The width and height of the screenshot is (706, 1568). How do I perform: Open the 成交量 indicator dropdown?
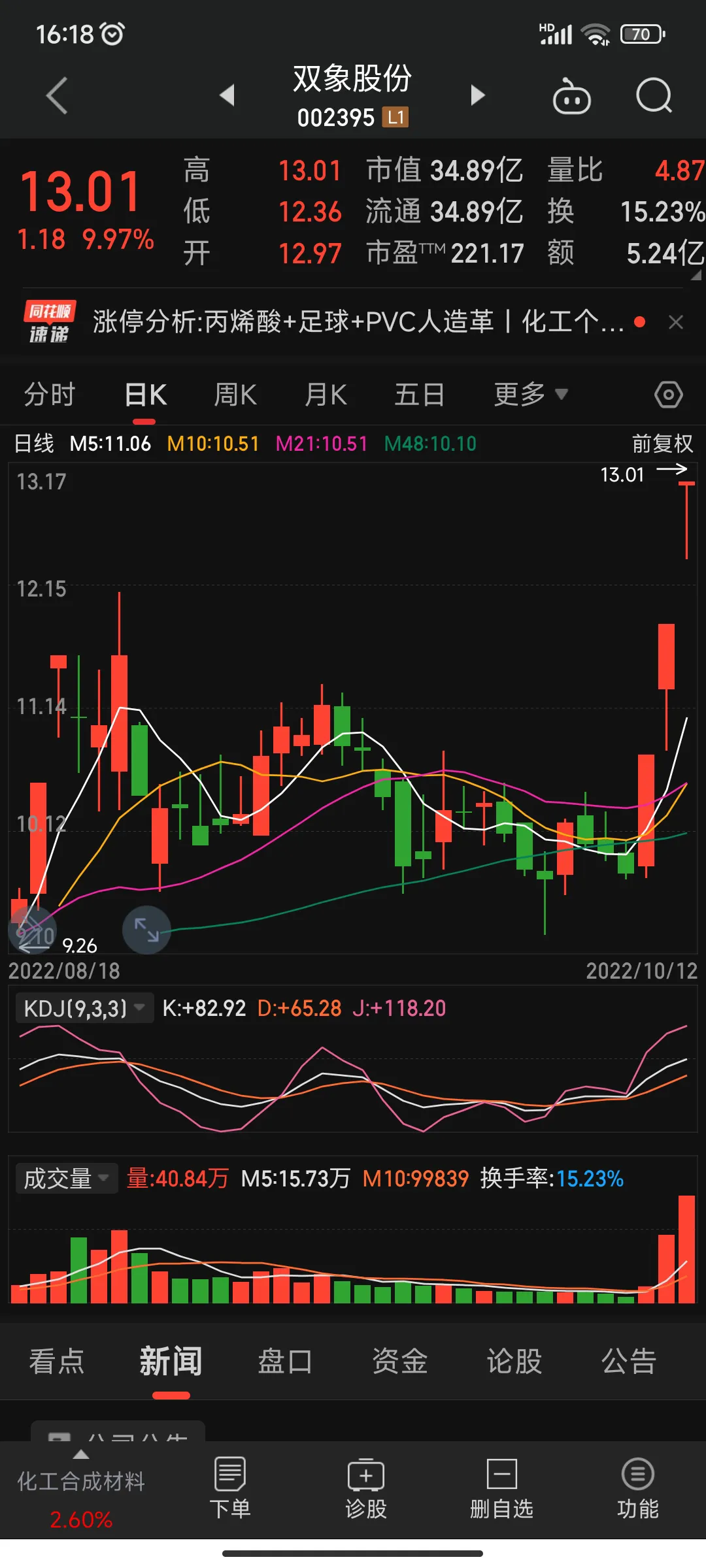click(65, 1179)
